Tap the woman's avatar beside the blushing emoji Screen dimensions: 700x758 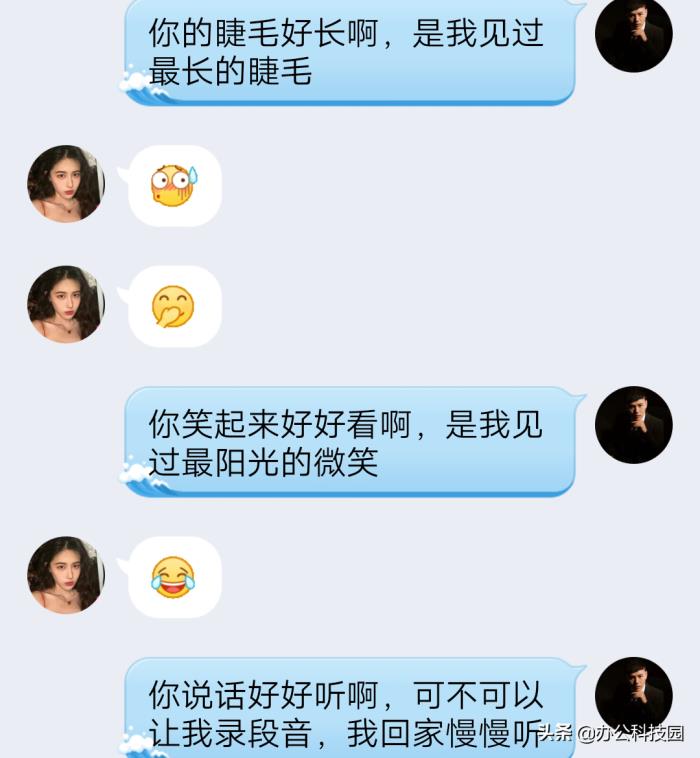tap(66, 184)
